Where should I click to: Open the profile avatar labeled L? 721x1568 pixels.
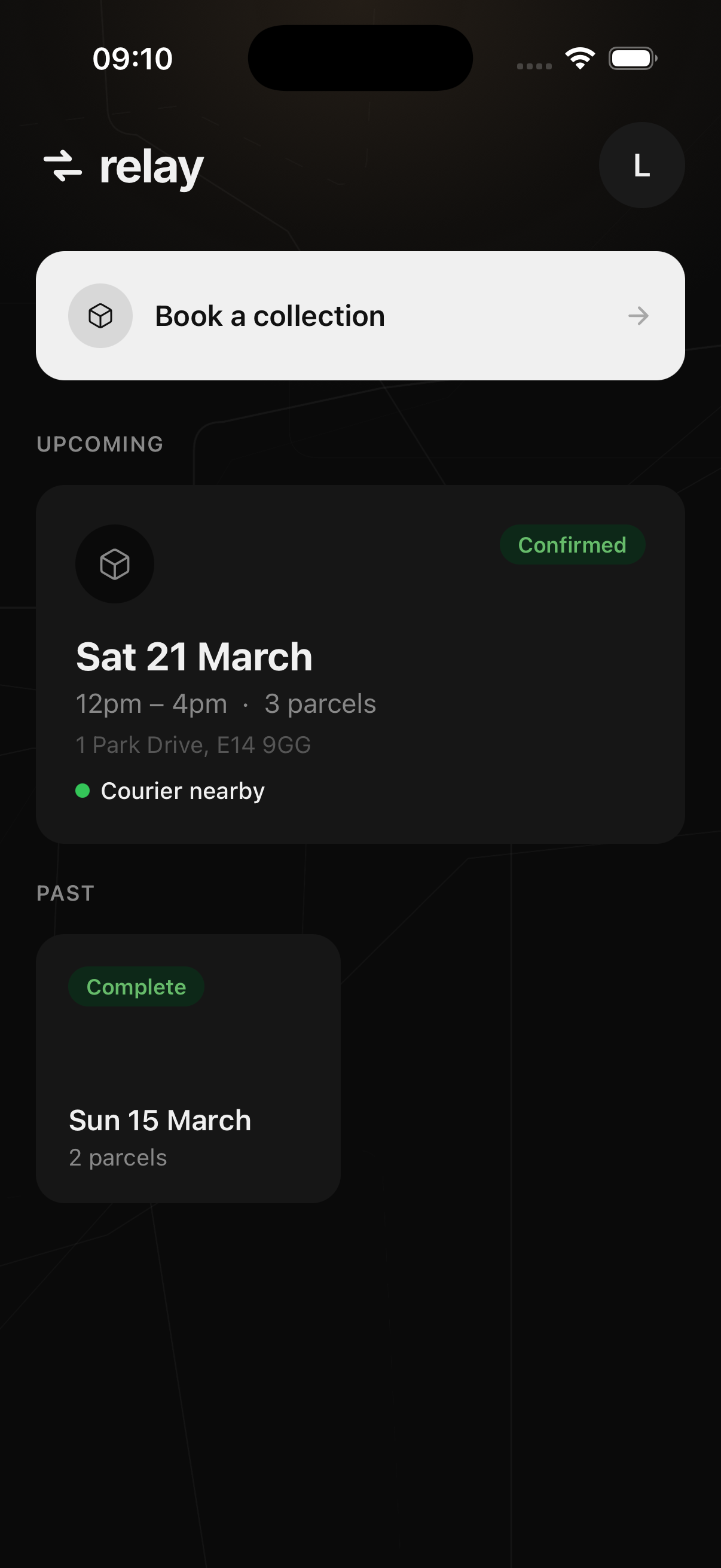coord(641,165)
